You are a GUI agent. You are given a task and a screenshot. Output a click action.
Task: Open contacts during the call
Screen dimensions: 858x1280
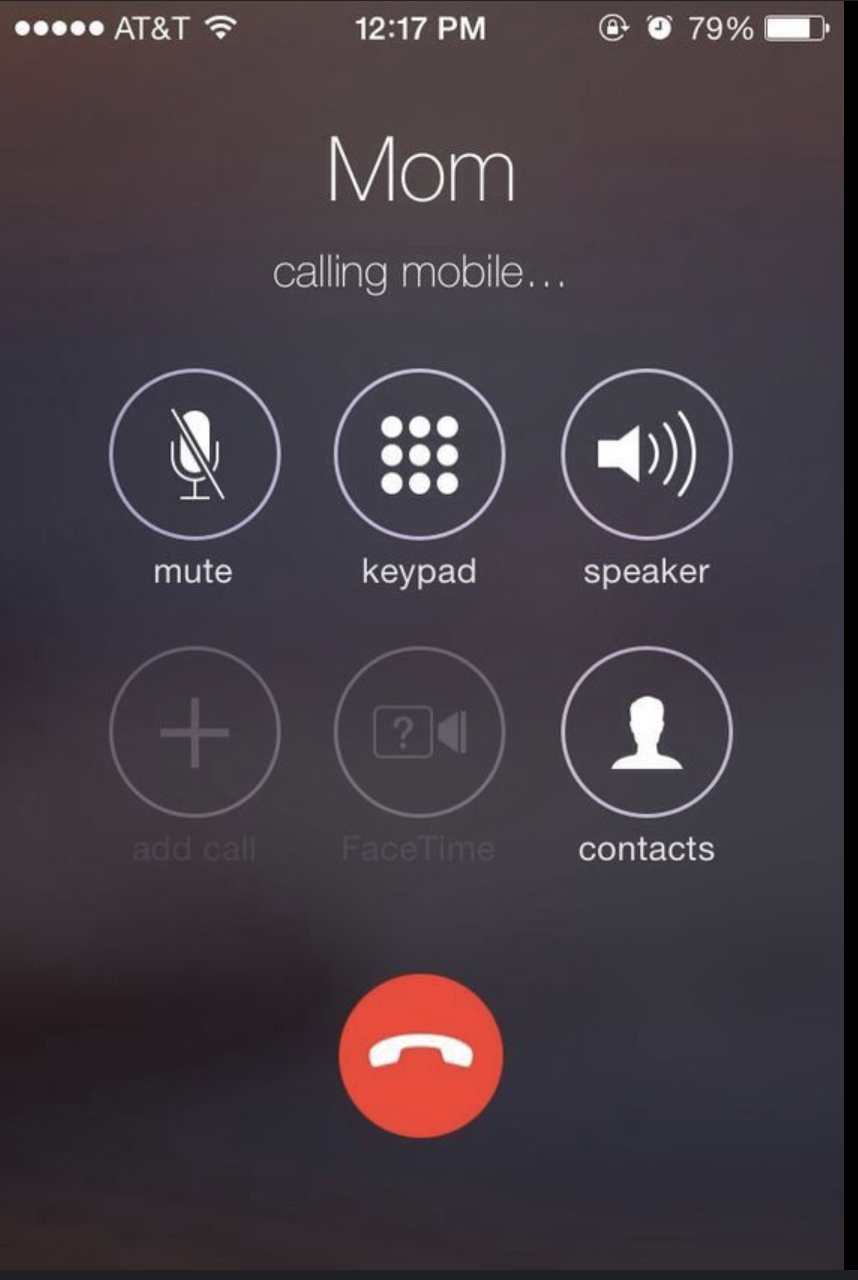tap(646, 732)
